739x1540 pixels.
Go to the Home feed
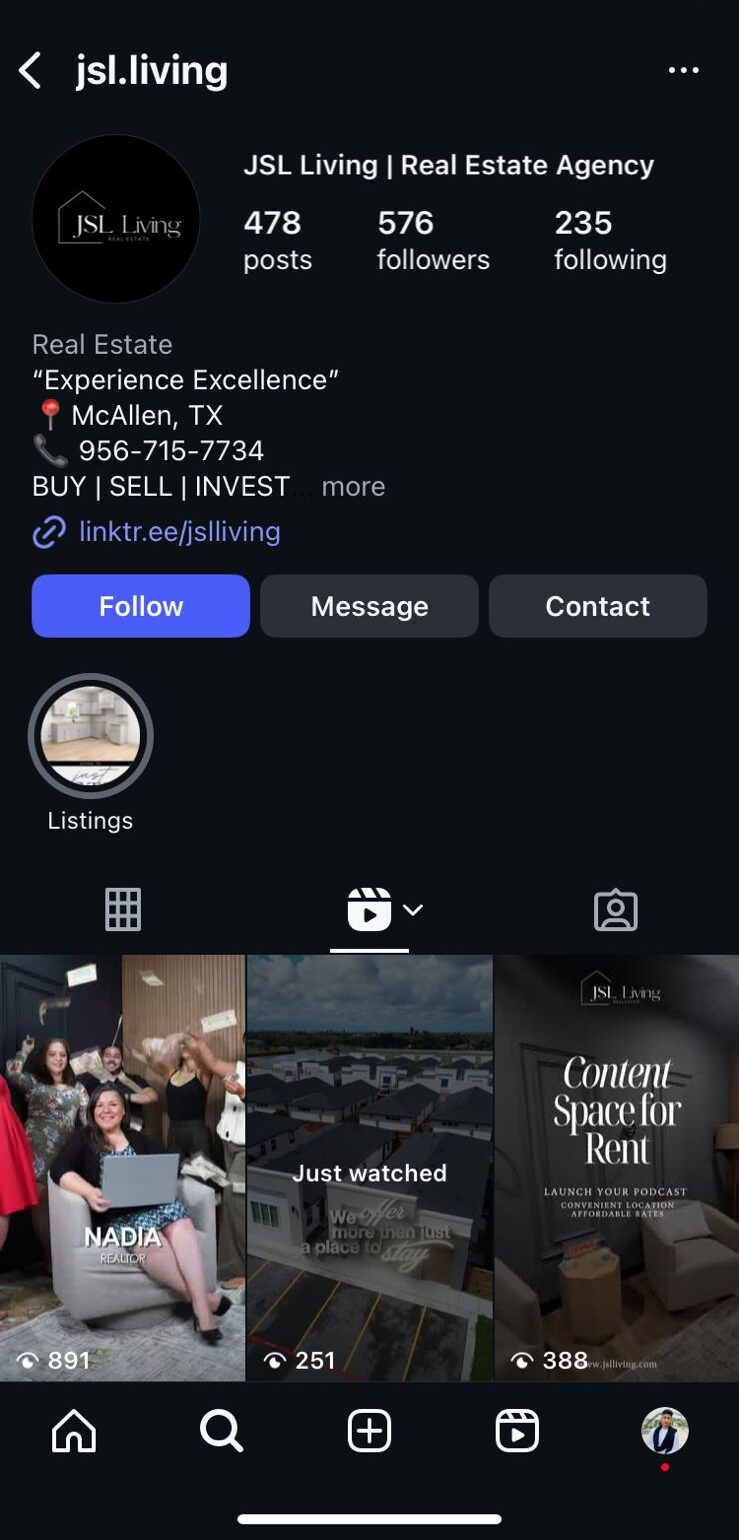(74, 1431)
